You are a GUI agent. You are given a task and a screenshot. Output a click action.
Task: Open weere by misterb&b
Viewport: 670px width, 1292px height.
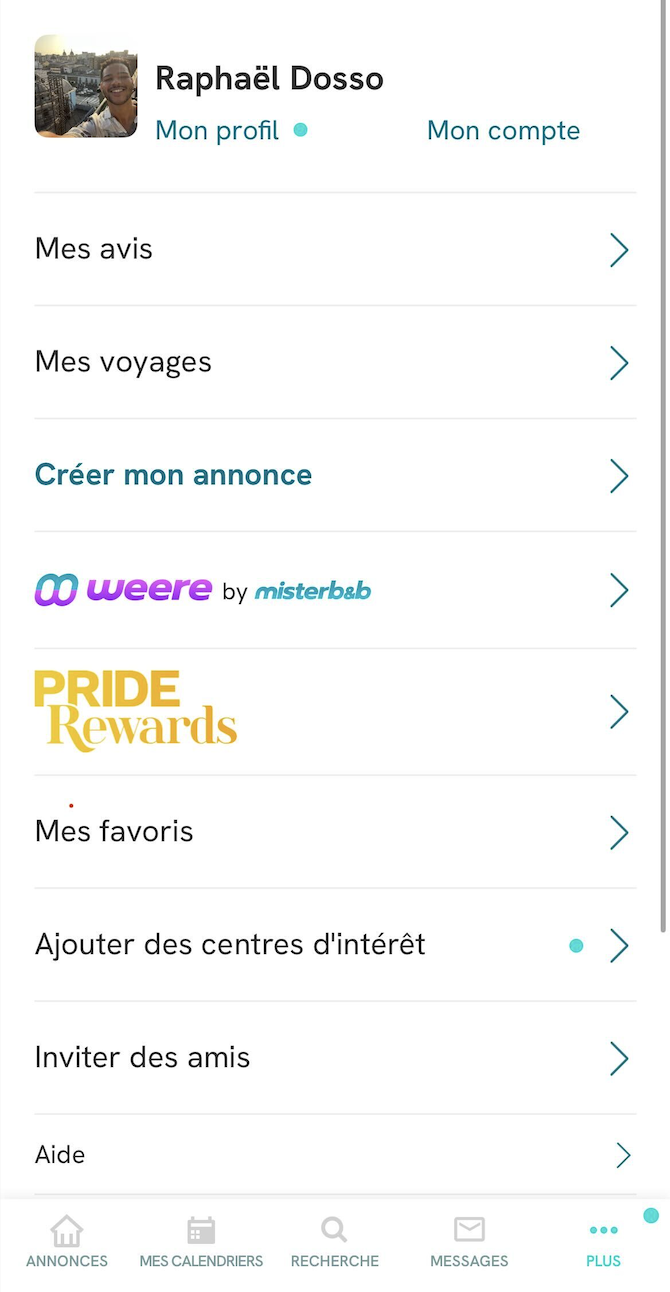(x=334, y=590)
